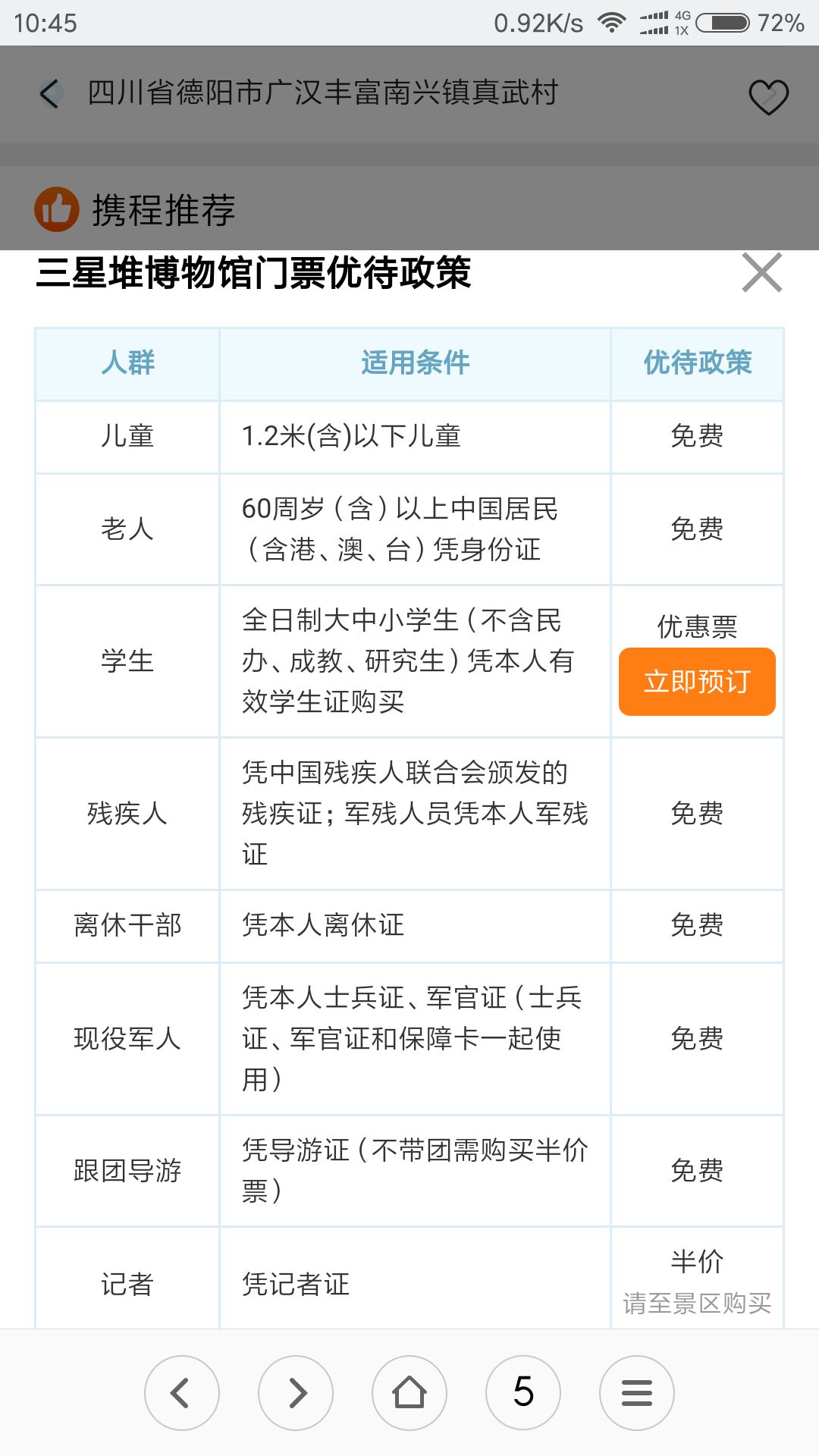Open the browser menu
This screenshot has height=1456, width=819.
(637, 1393)
